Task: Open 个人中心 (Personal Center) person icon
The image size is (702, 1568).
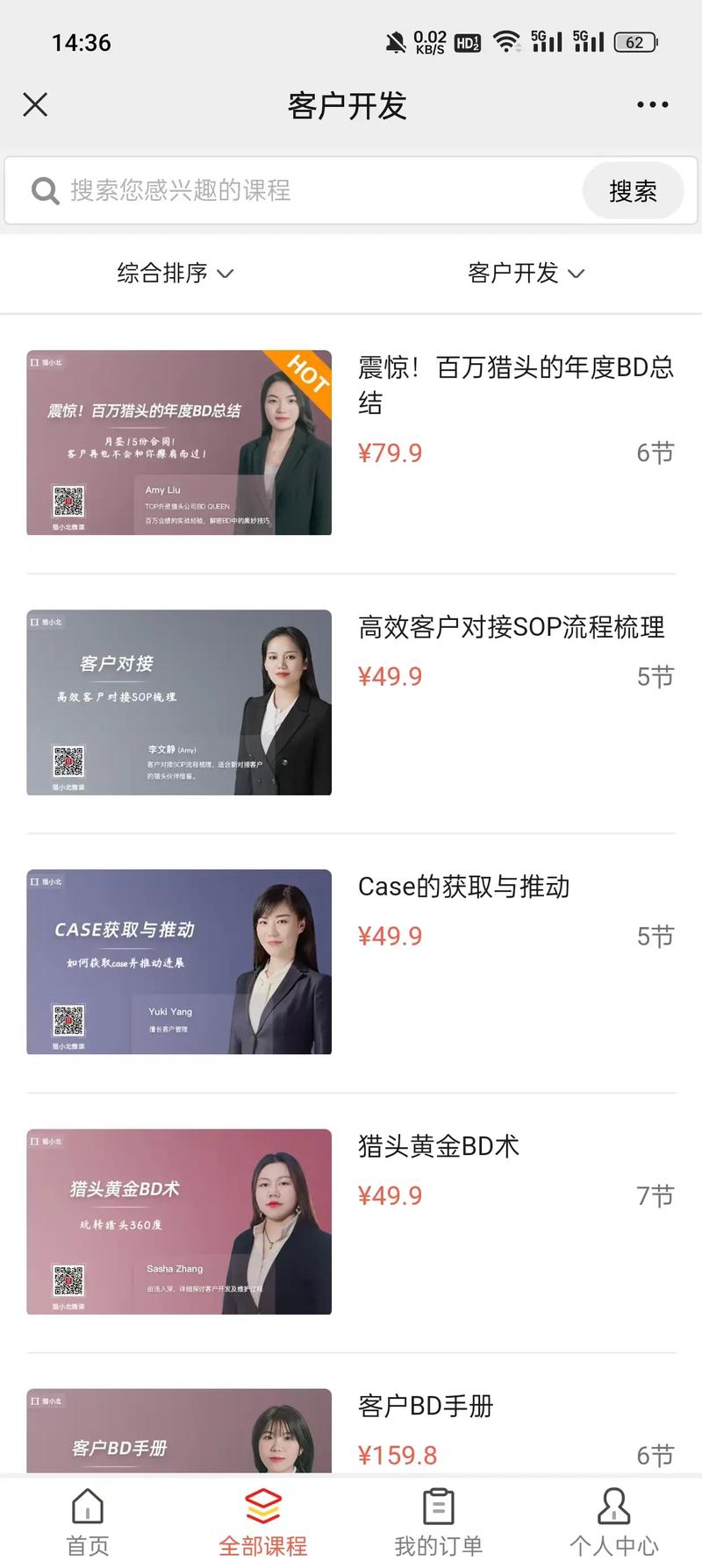Action: click(x=614, y=1507)
